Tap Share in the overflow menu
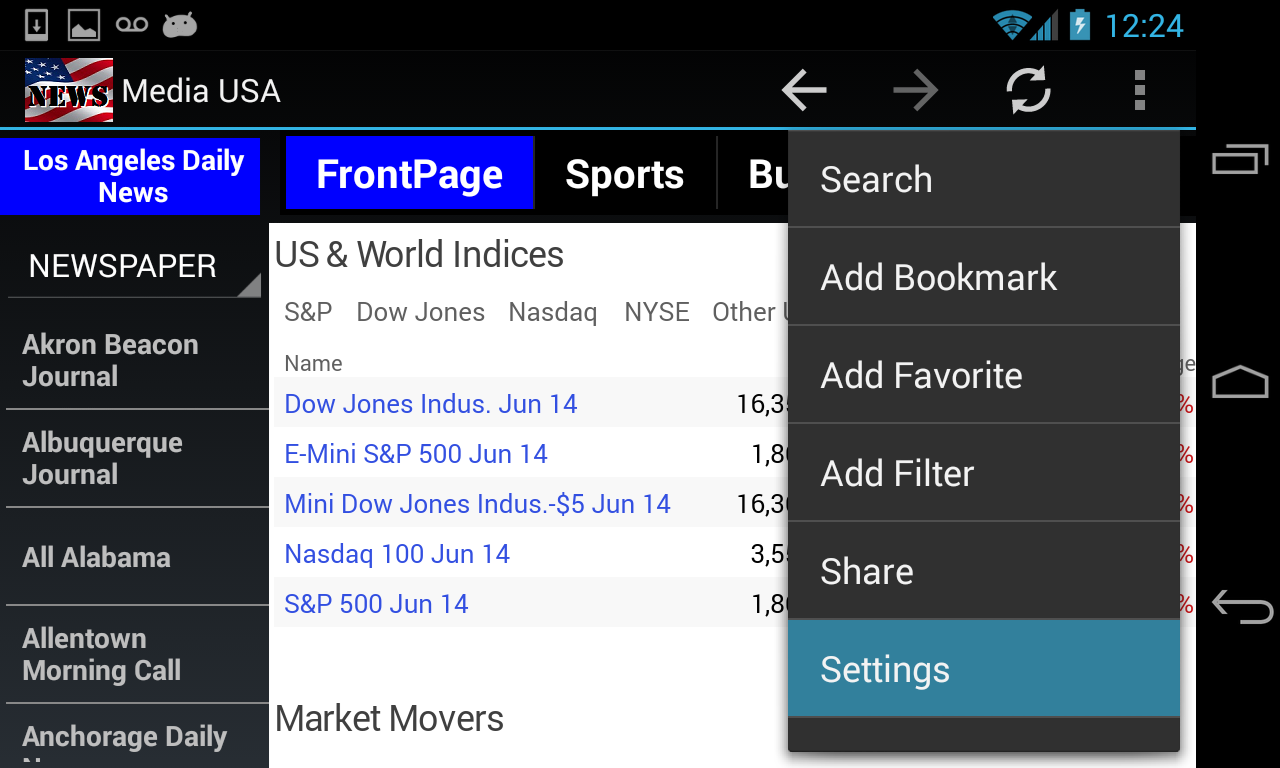 (x=983, y=572)
